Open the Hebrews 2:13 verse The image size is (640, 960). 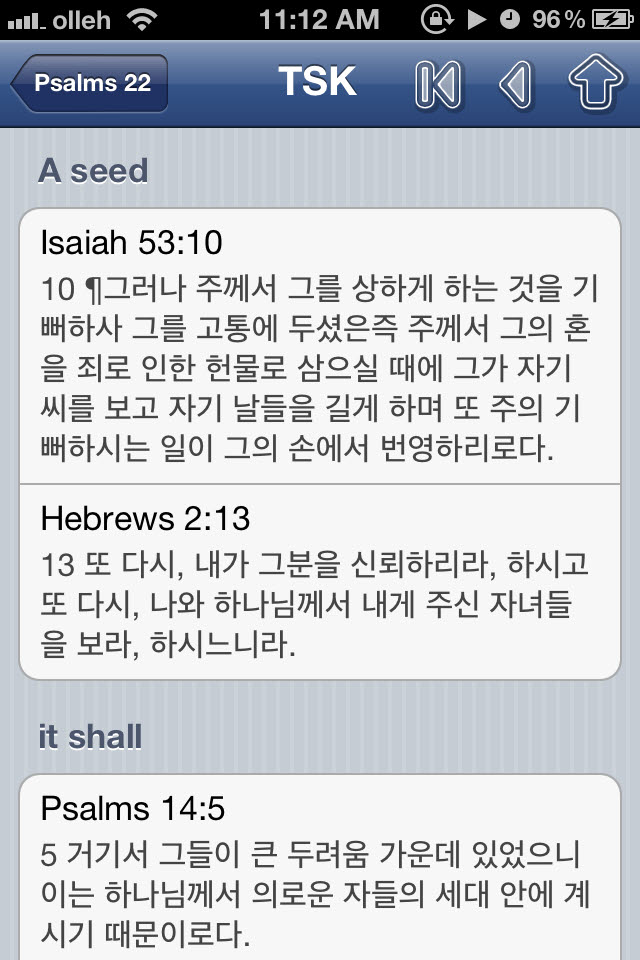[320, 582]
